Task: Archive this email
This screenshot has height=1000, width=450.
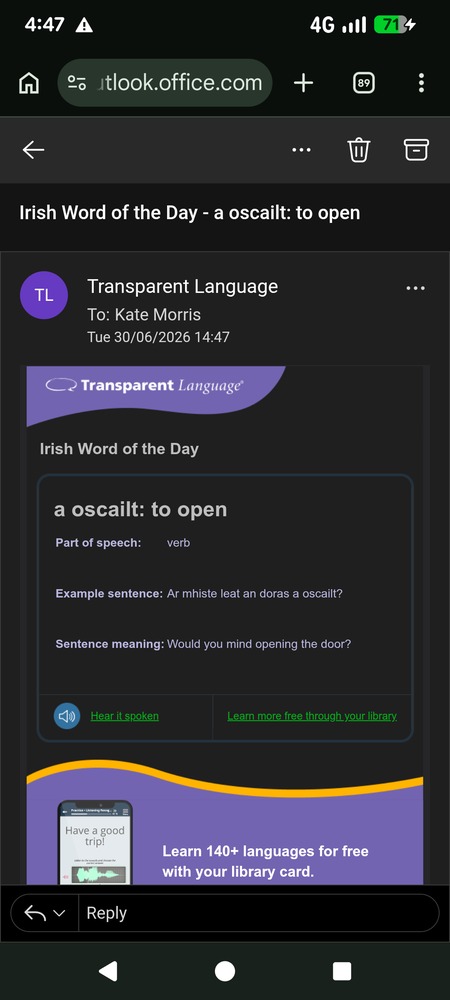Action: [416, 150]
